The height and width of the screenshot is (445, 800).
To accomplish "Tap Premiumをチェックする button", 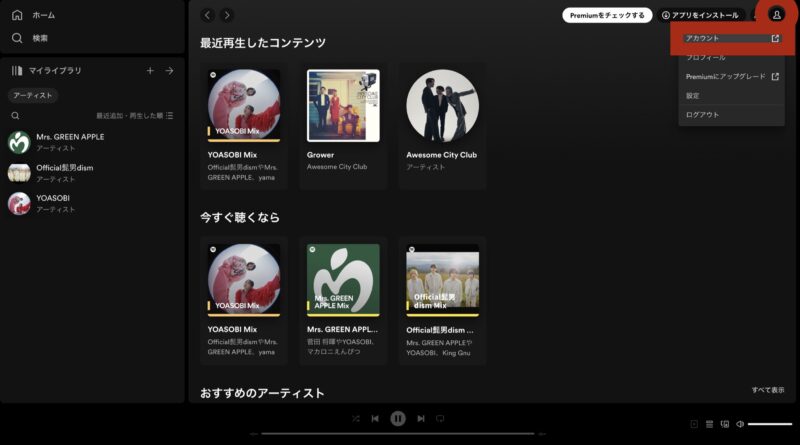I will tap(607, 15).
